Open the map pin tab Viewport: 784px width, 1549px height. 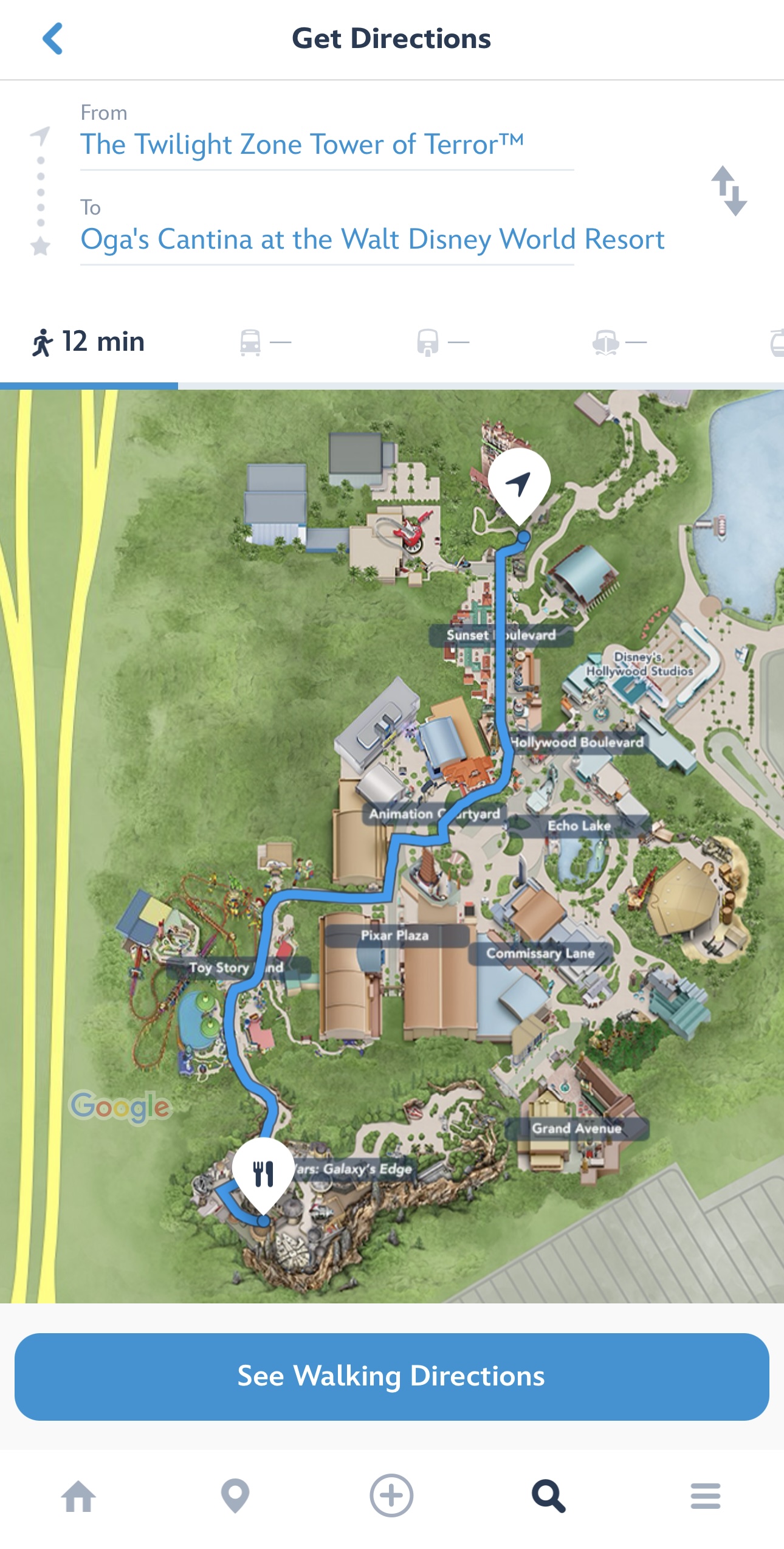pos(235,1496)
